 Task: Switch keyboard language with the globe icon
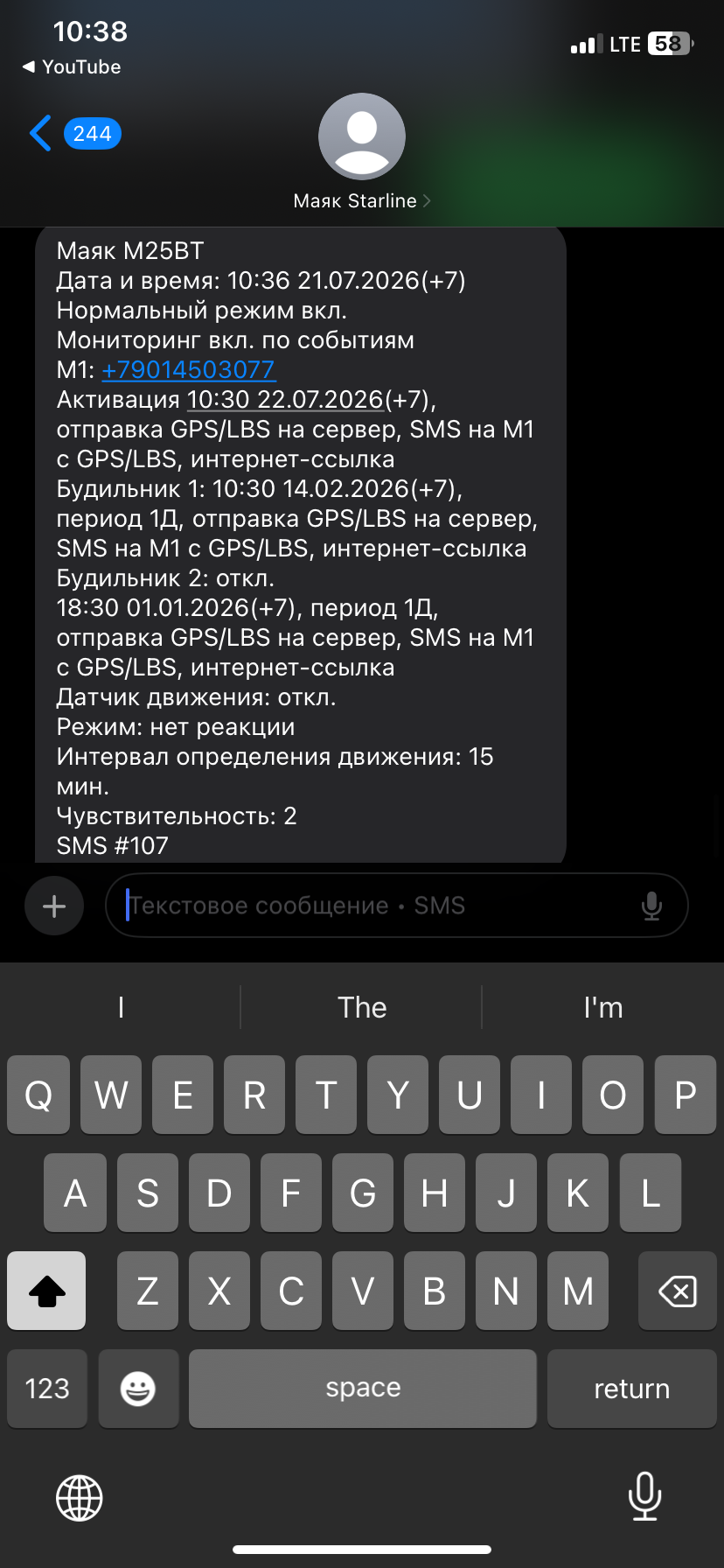click(x=80, y=1497)
